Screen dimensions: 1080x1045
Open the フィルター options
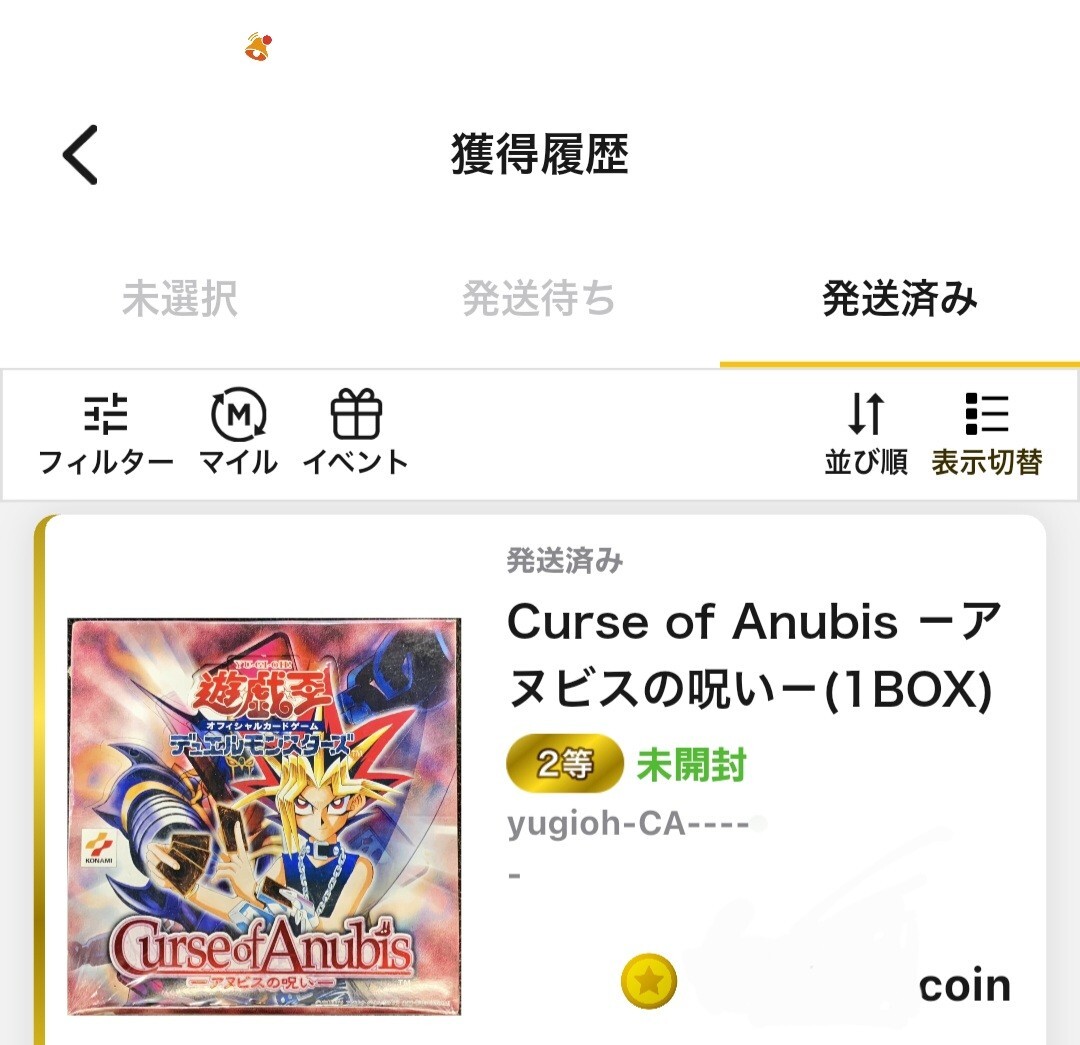(105, 433)
